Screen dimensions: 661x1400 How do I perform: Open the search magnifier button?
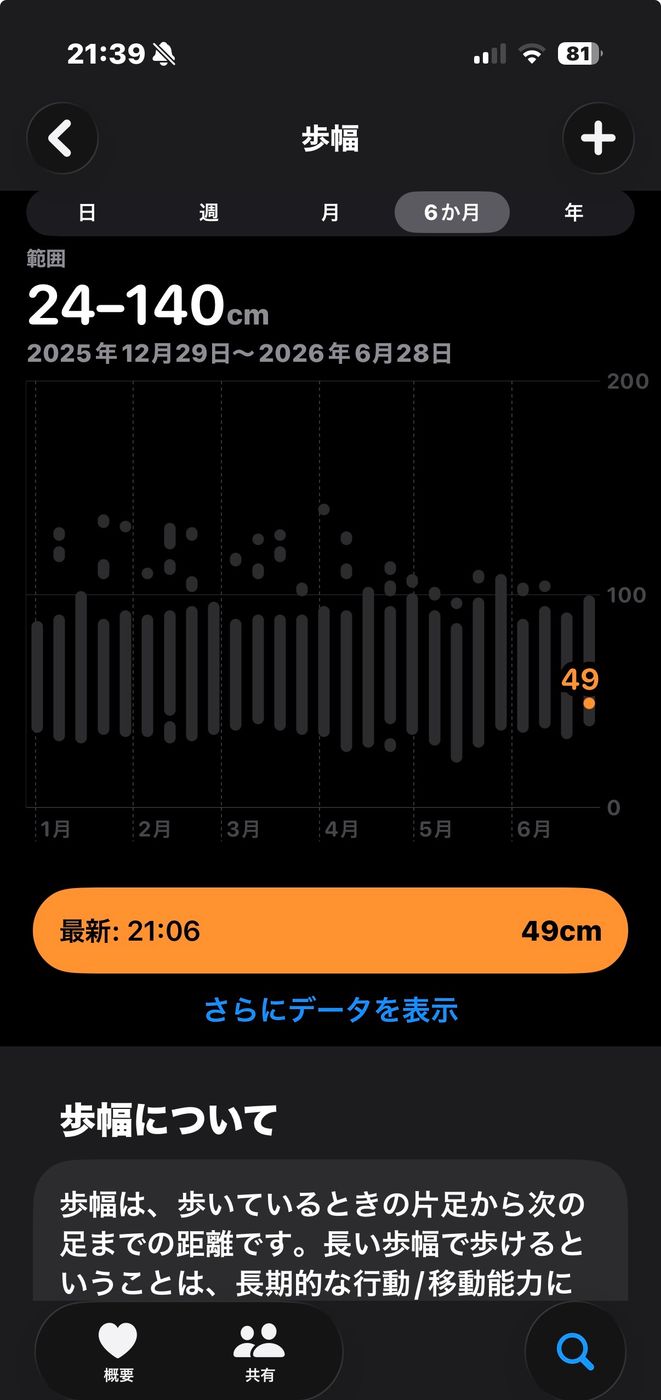[575, 1351]
